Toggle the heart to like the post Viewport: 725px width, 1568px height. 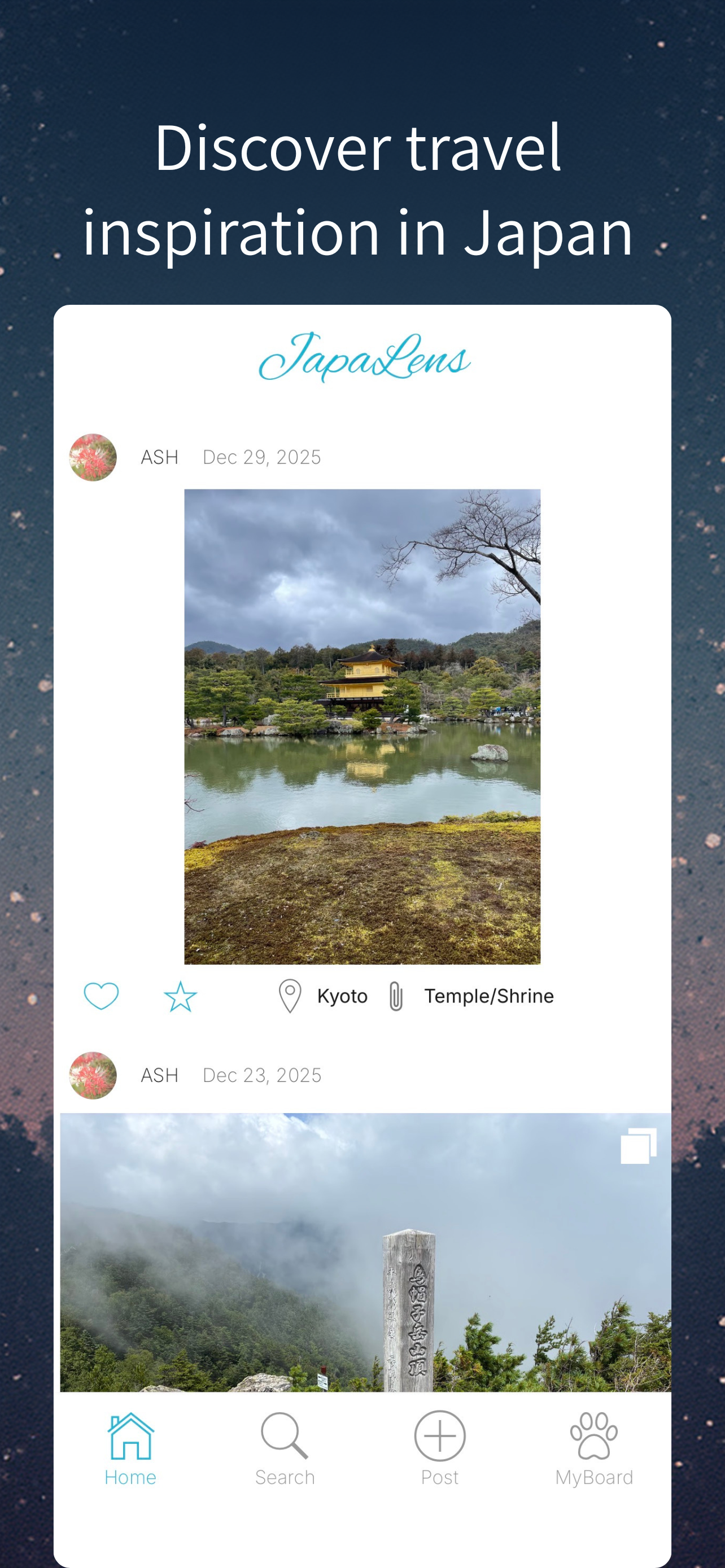pos(101,996)
